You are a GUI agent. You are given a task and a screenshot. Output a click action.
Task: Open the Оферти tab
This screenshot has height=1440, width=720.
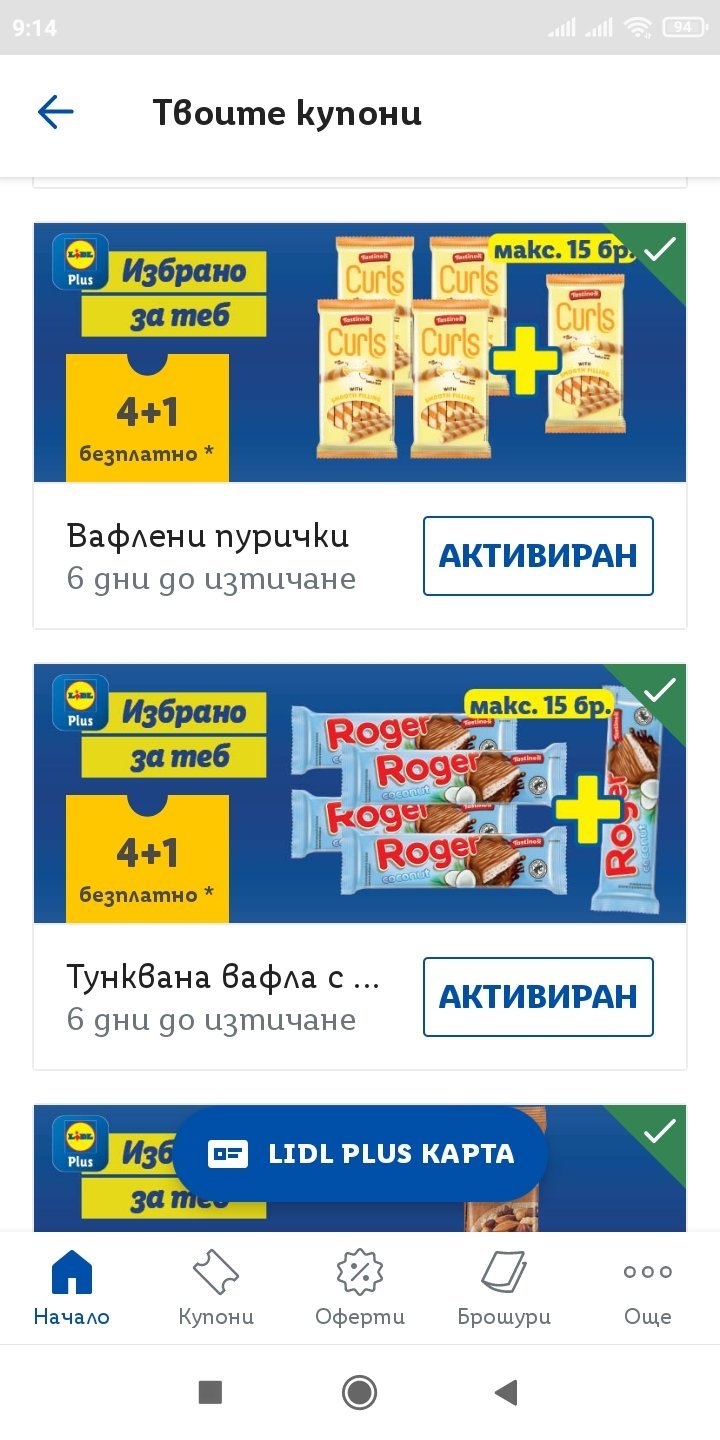(360, 1289)
